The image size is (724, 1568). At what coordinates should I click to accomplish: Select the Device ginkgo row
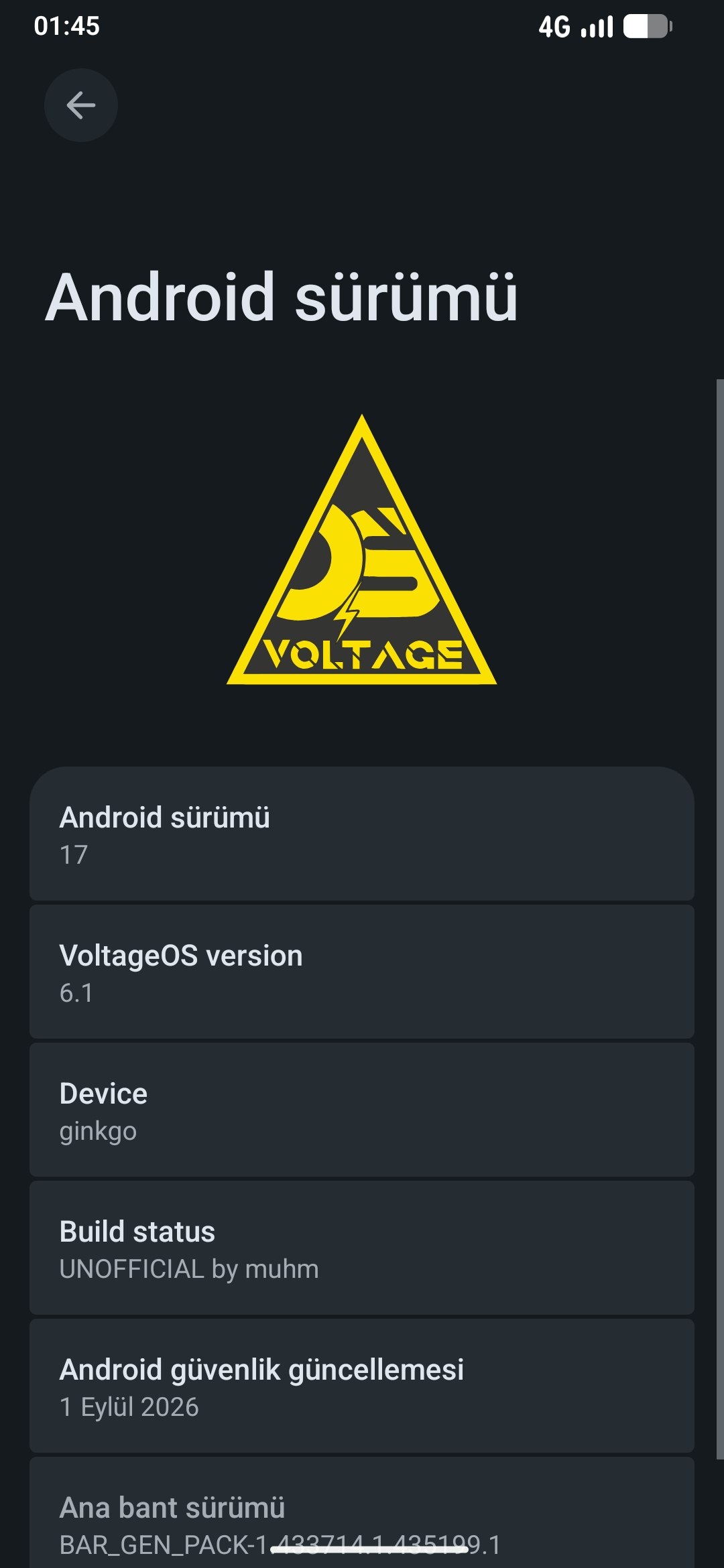362,1110
